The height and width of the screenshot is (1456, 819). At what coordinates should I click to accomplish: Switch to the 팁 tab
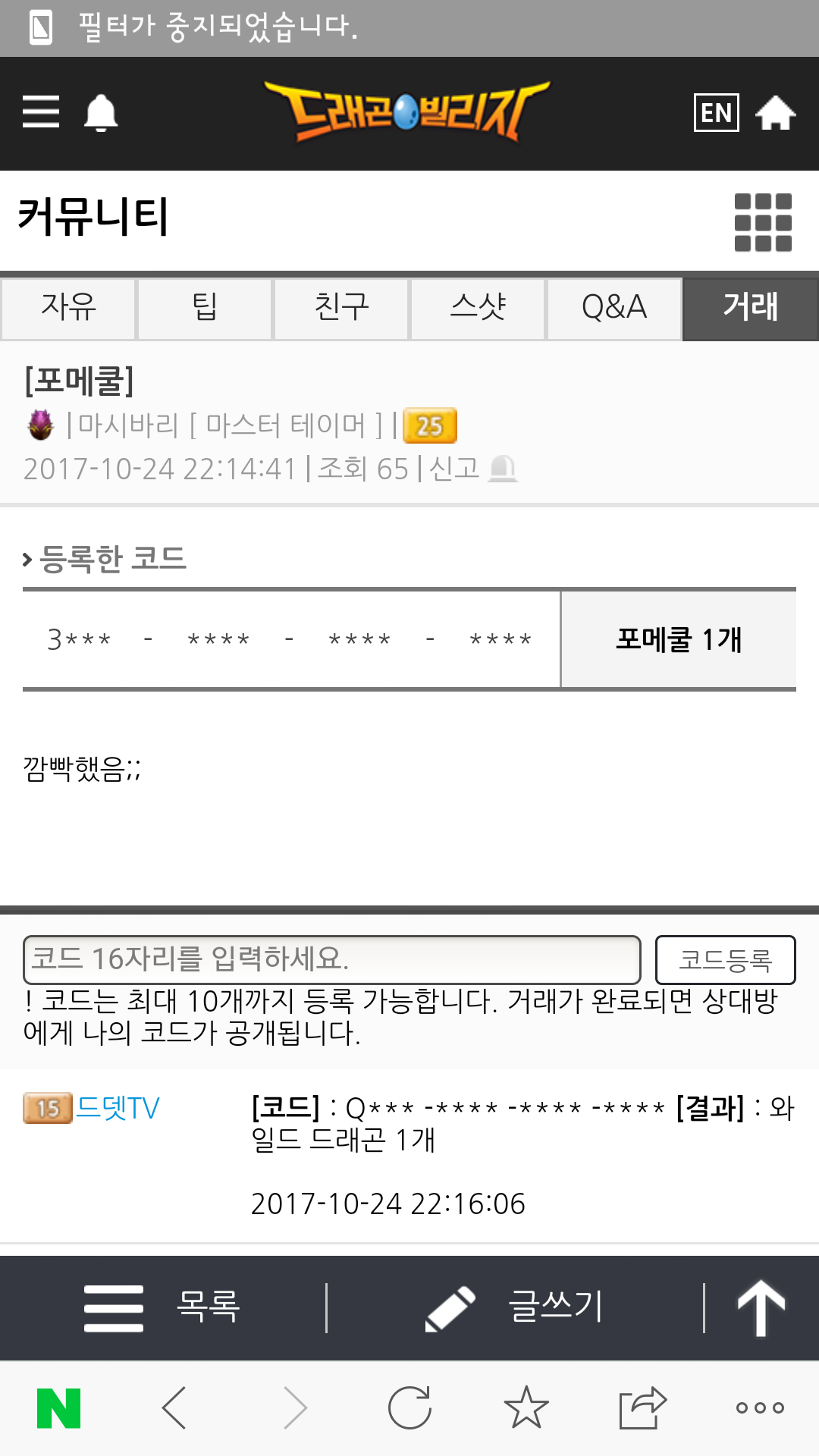click(205, 308)
